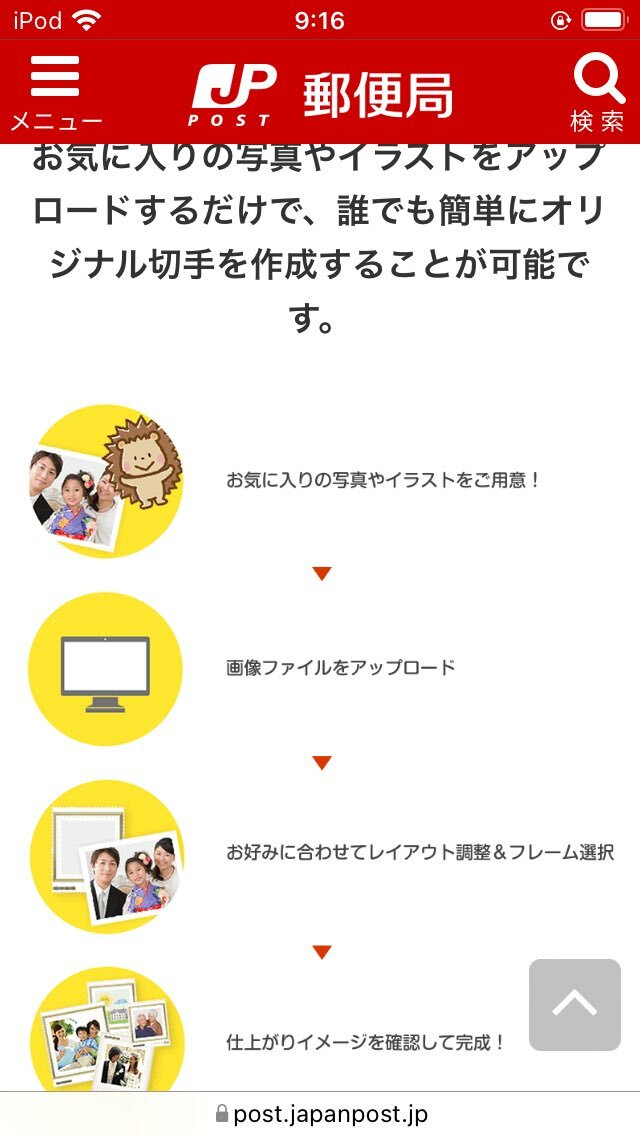Open the 検索 search icon
This screenshot has height=1136, width=640.
[598, 93]
